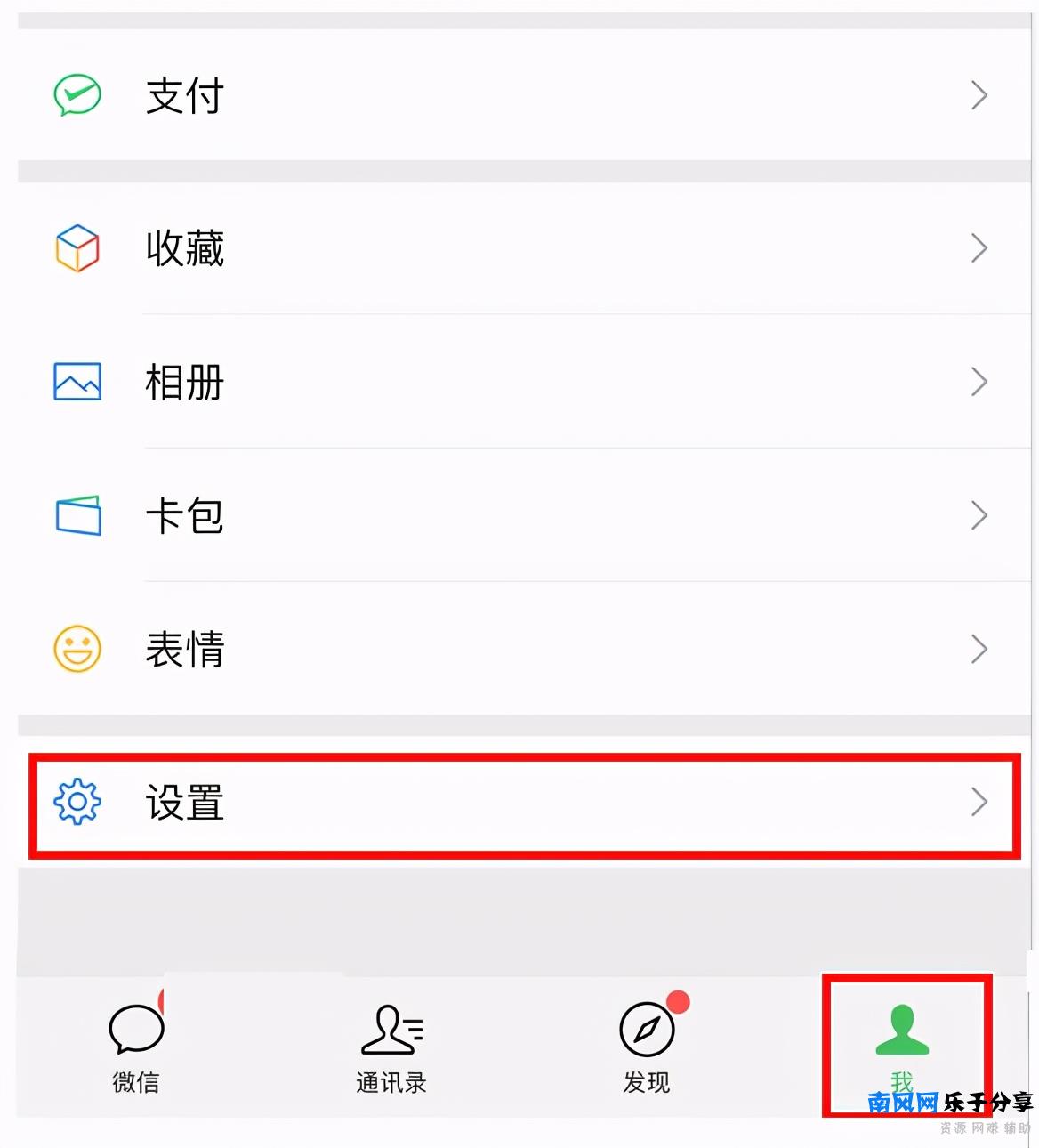Expand the 收藏 row chevron
1039x1148 pixels.
pos(979,249)
